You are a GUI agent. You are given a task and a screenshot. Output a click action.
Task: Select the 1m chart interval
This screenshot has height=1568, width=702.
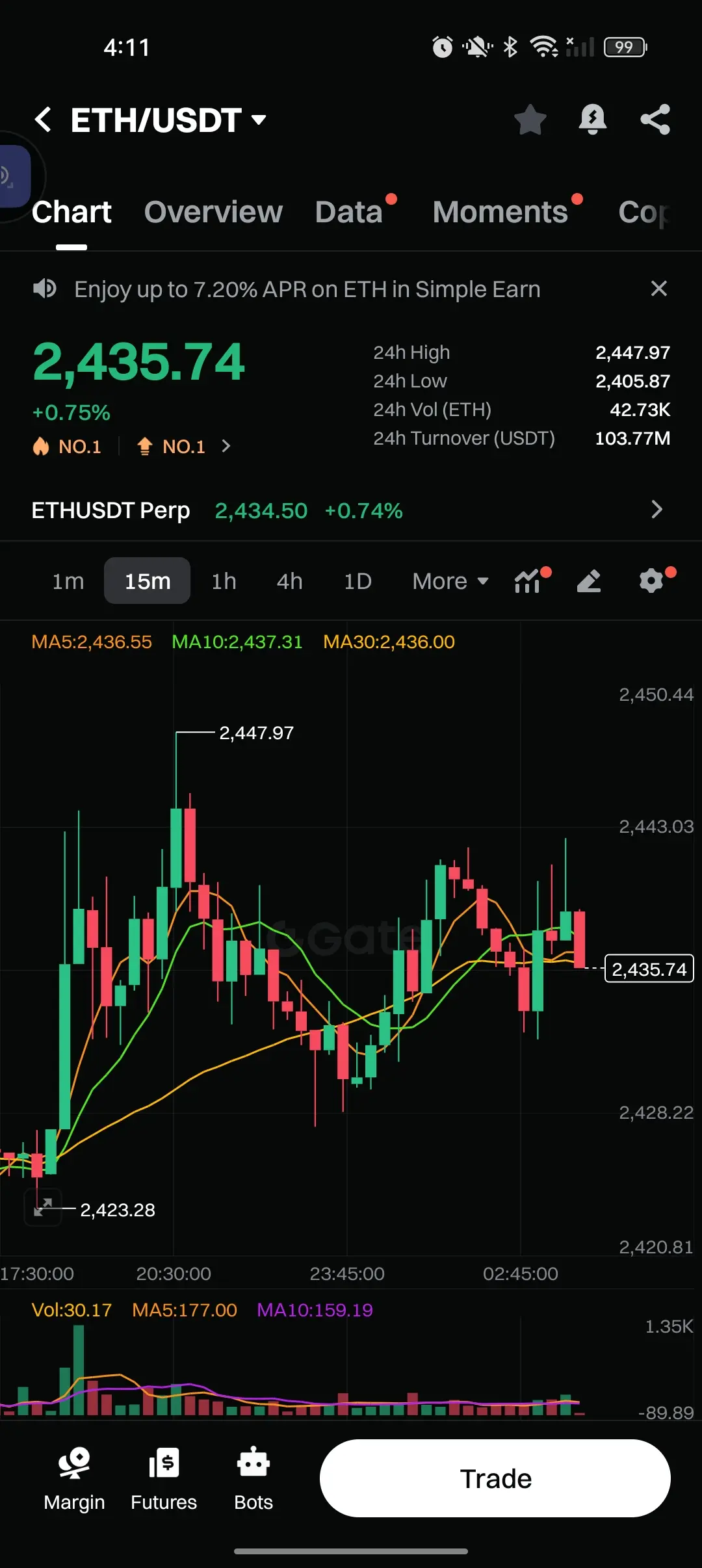click(x=68, y=581)
